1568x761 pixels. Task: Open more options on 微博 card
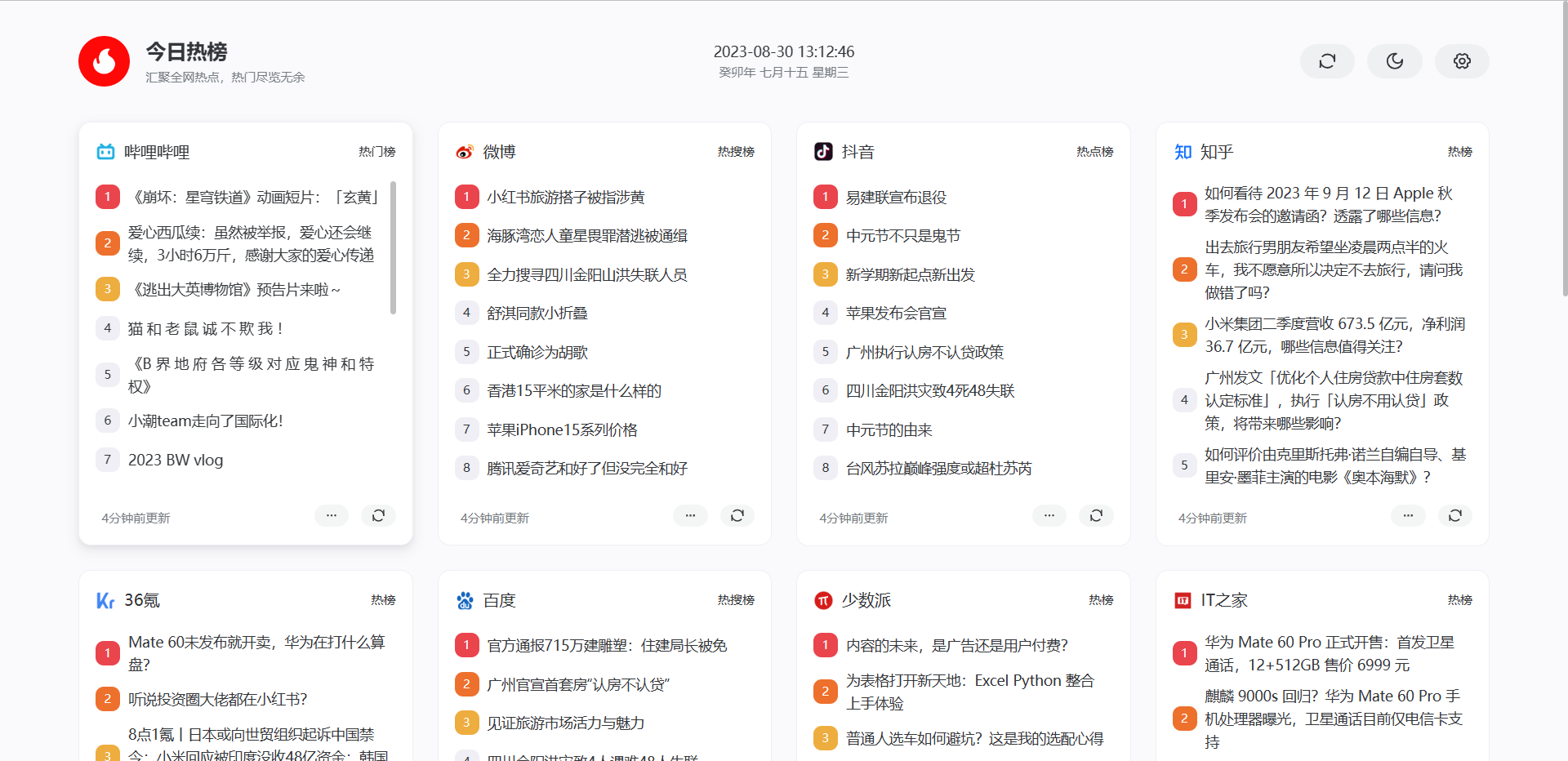(x=690, y=515)
